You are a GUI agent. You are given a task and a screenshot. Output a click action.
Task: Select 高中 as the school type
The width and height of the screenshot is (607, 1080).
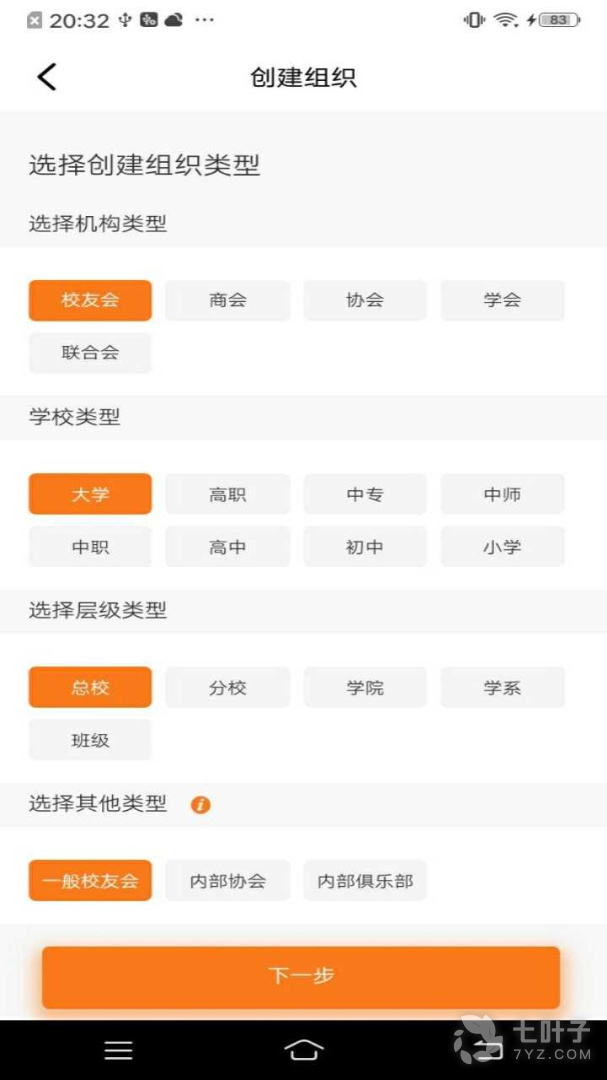pyautogui.click(x=228, y=547)
